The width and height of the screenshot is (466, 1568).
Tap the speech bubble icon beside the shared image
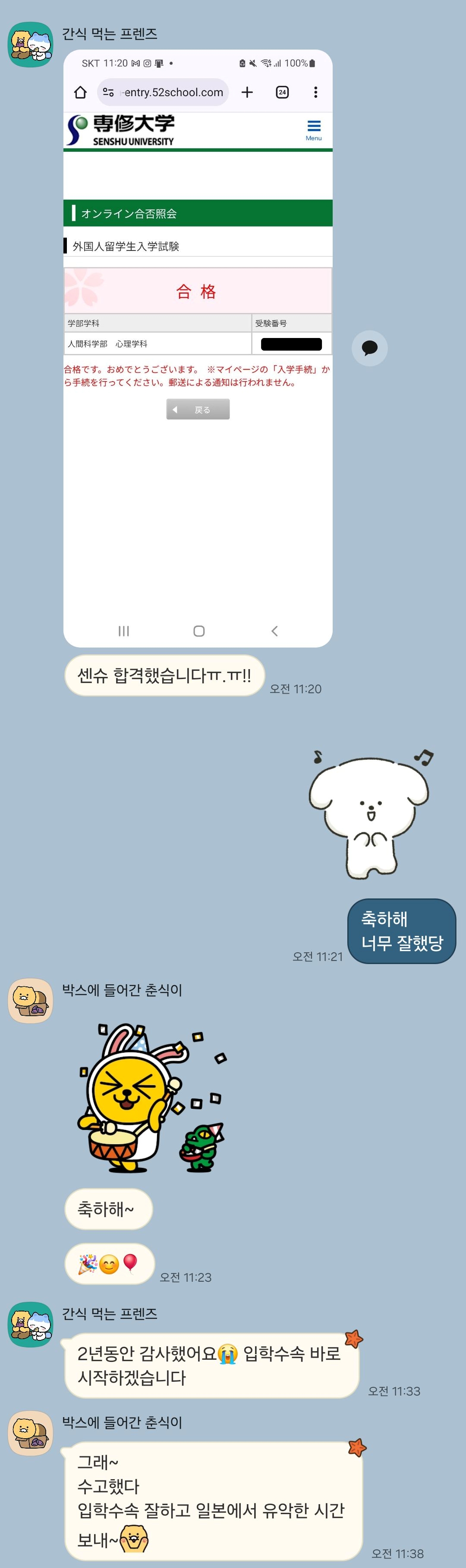369,348
